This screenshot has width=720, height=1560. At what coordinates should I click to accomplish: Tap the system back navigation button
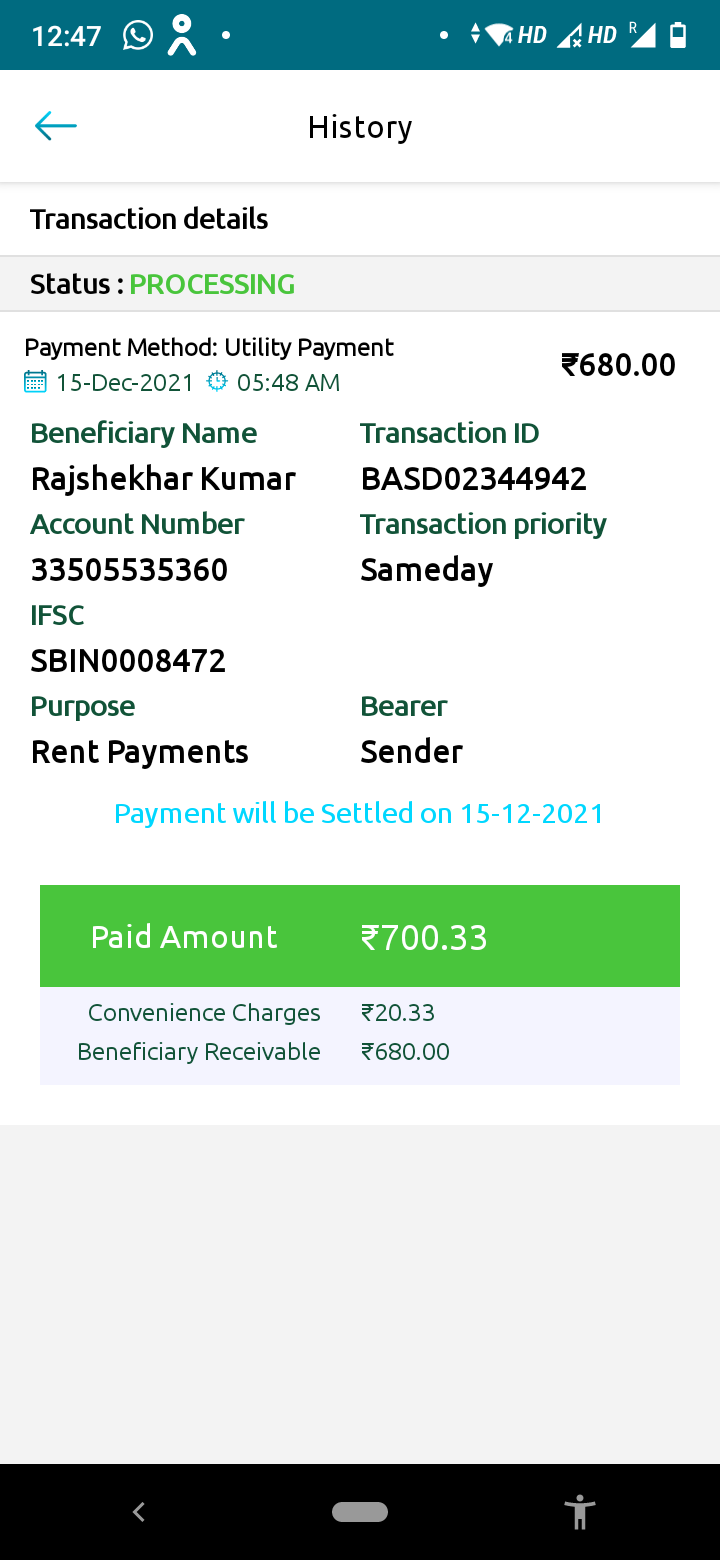[x=139, y=1511]
